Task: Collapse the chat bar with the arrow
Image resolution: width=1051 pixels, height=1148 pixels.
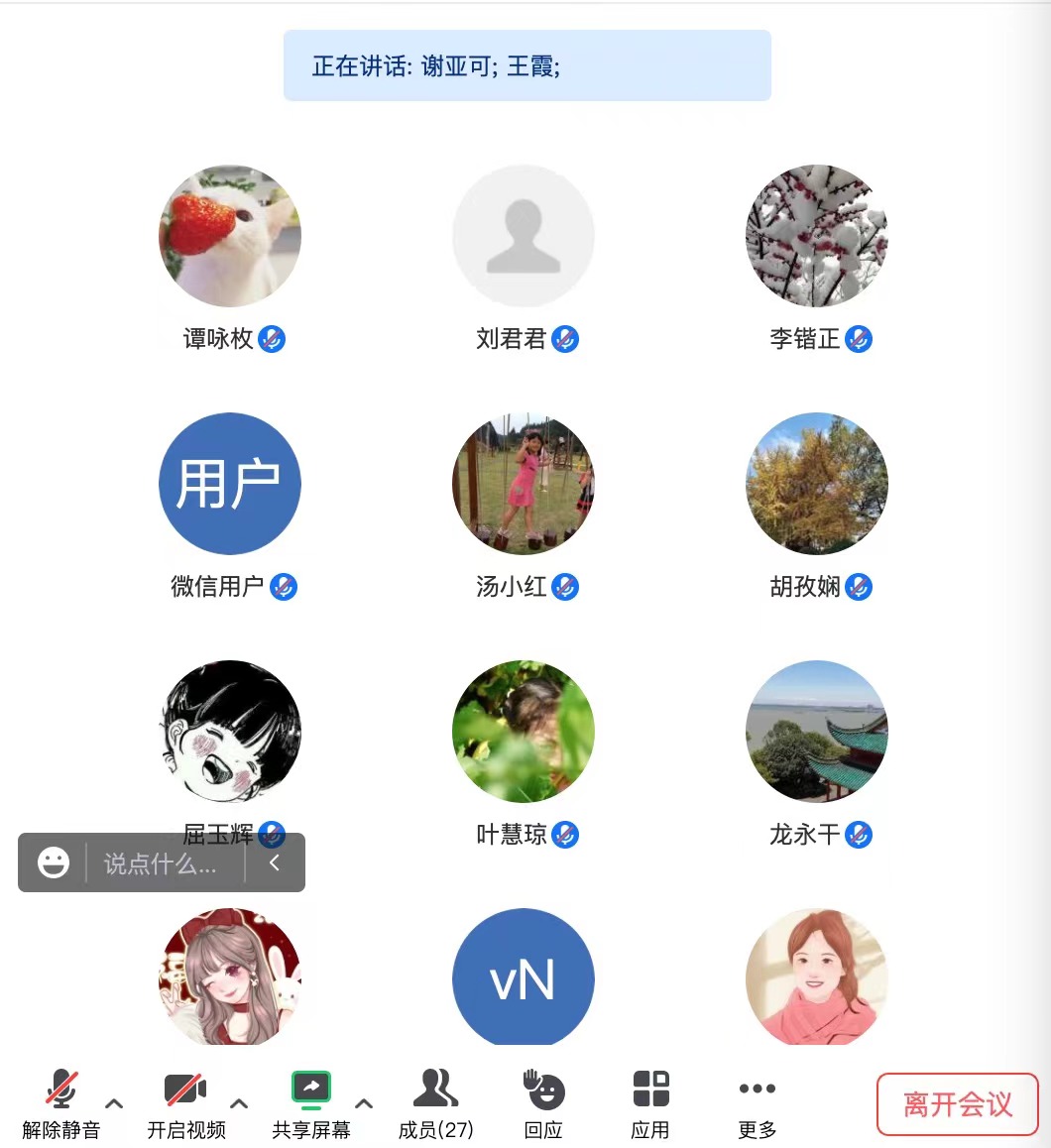Action: tap(275, 862)
